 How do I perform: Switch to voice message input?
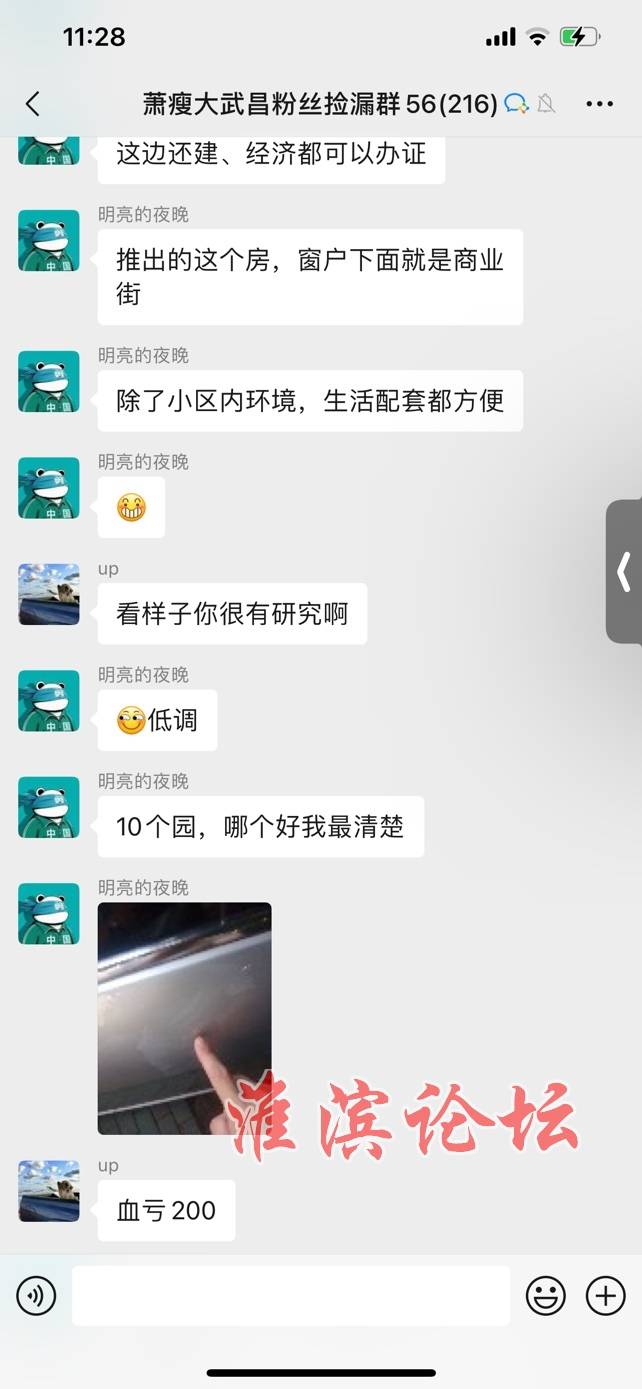(36, 1296)
